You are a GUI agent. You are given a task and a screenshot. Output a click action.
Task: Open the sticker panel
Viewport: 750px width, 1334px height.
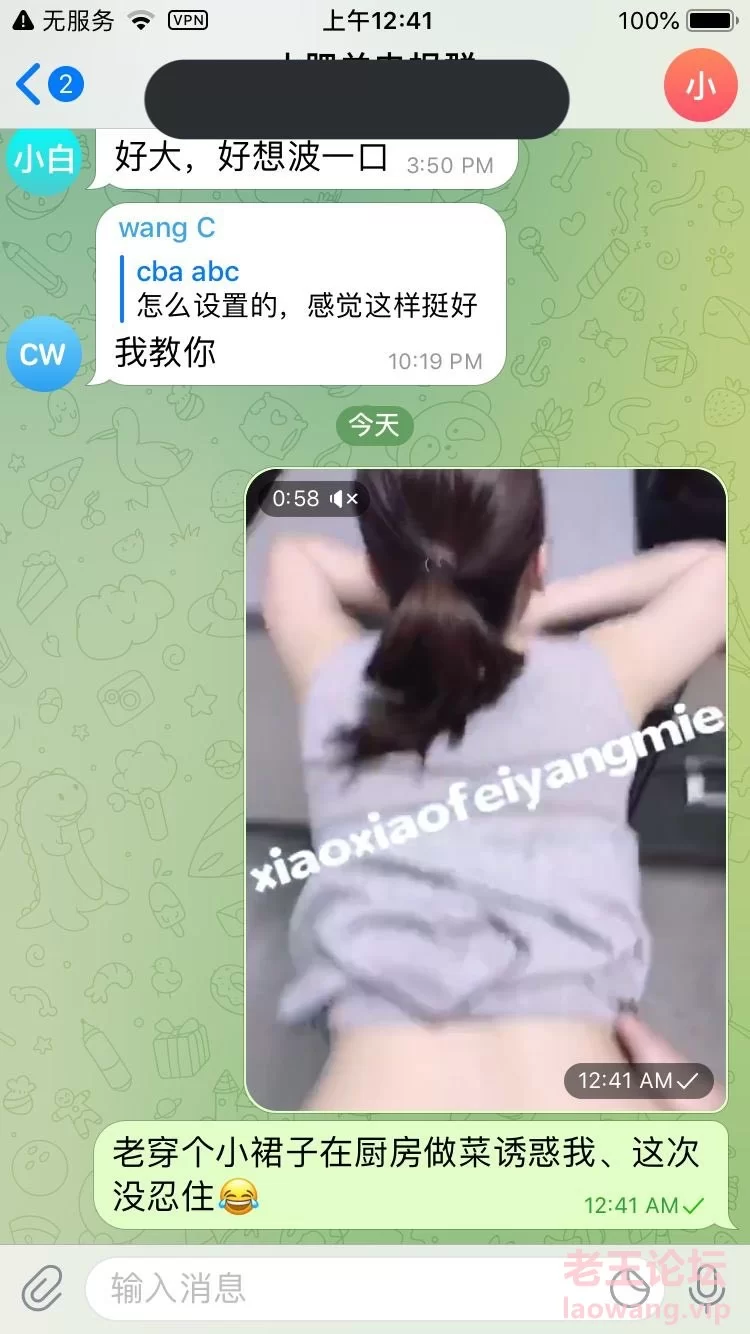tap(630, 1288)
